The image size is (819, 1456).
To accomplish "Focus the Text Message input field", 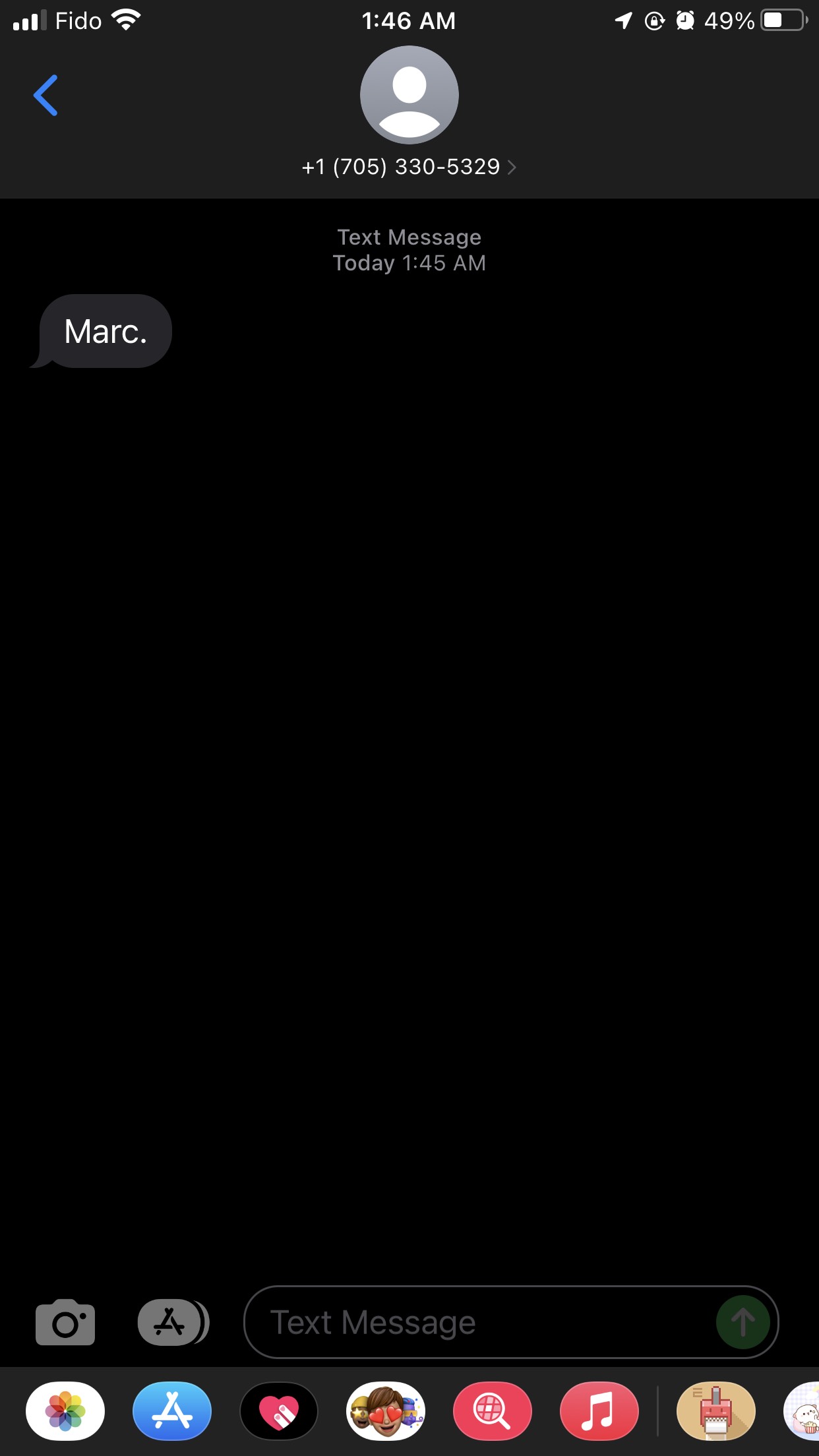I will 475,1322.
